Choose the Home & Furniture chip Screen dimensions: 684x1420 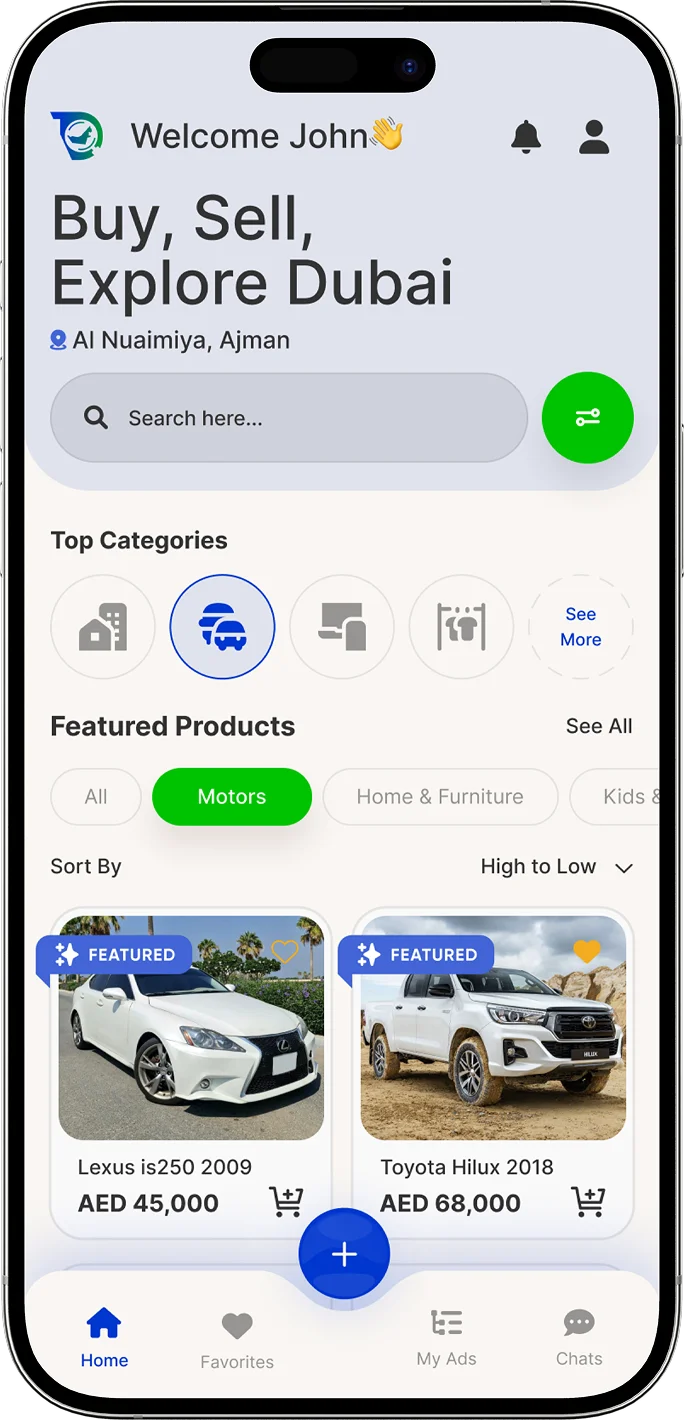pyautogui.click(x=440, y=797)
